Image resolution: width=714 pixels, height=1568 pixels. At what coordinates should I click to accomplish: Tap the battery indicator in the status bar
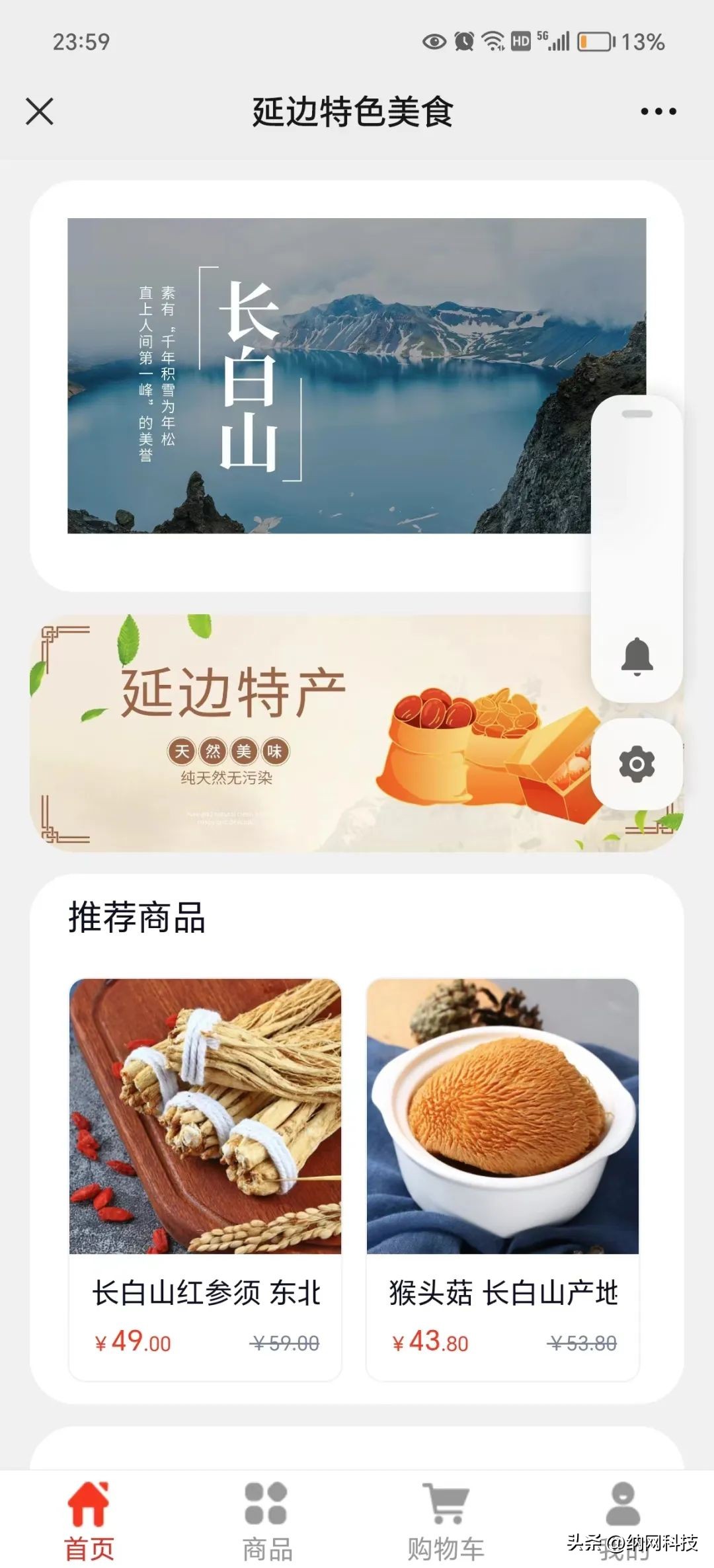[x=596, y=42]
